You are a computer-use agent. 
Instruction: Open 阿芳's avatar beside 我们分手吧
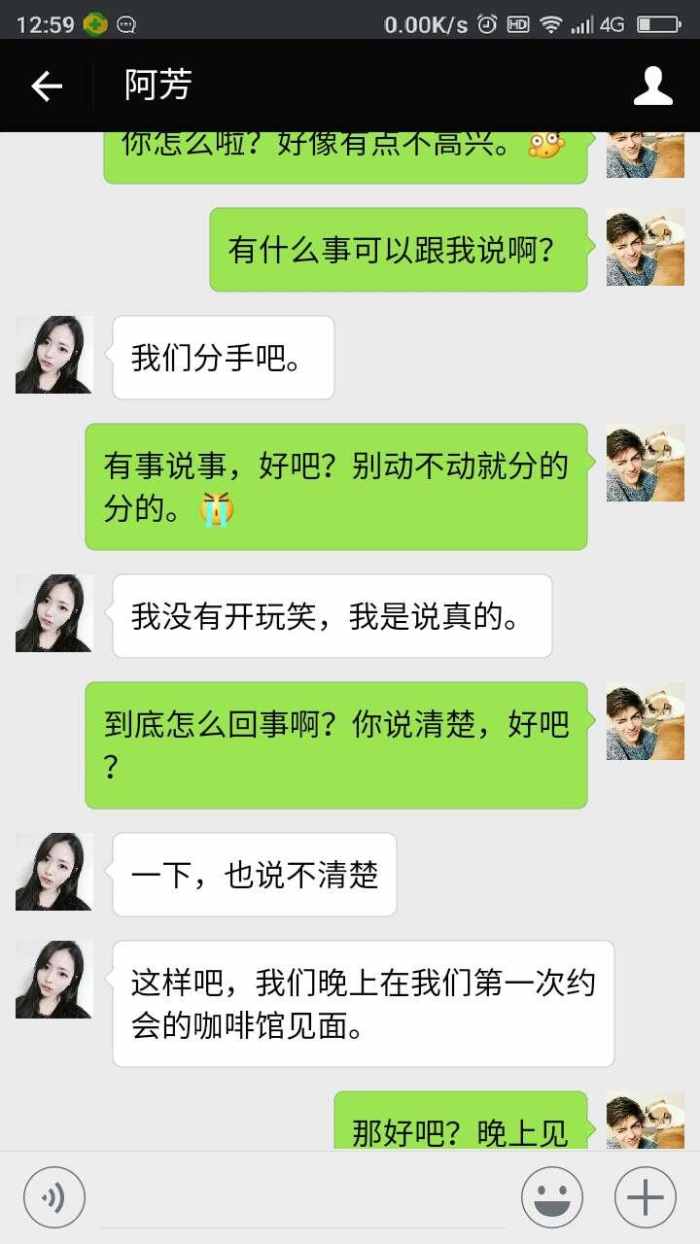(x=54, y=355)
